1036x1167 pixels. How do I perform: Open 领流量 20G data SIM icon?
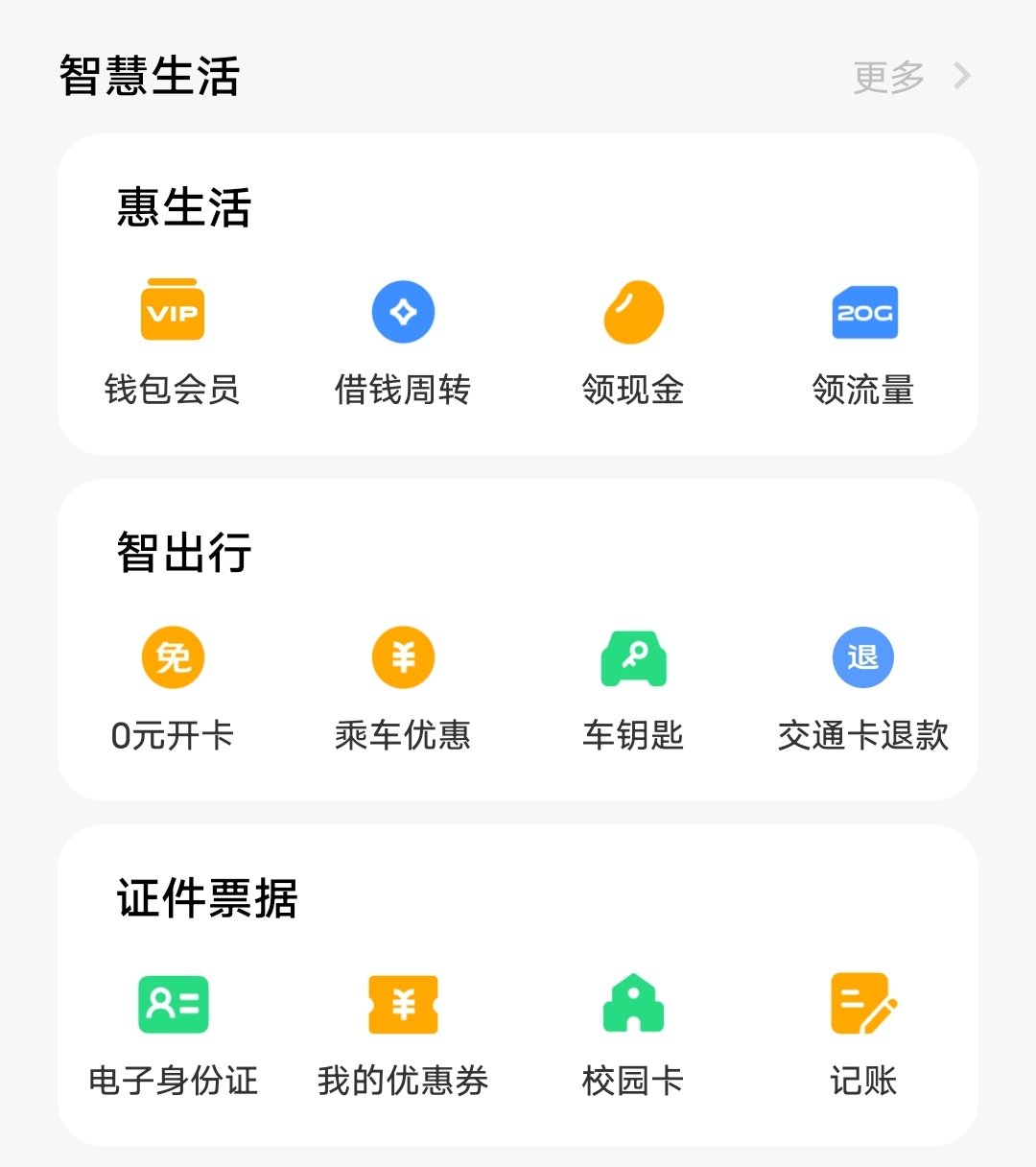point(863,311)
